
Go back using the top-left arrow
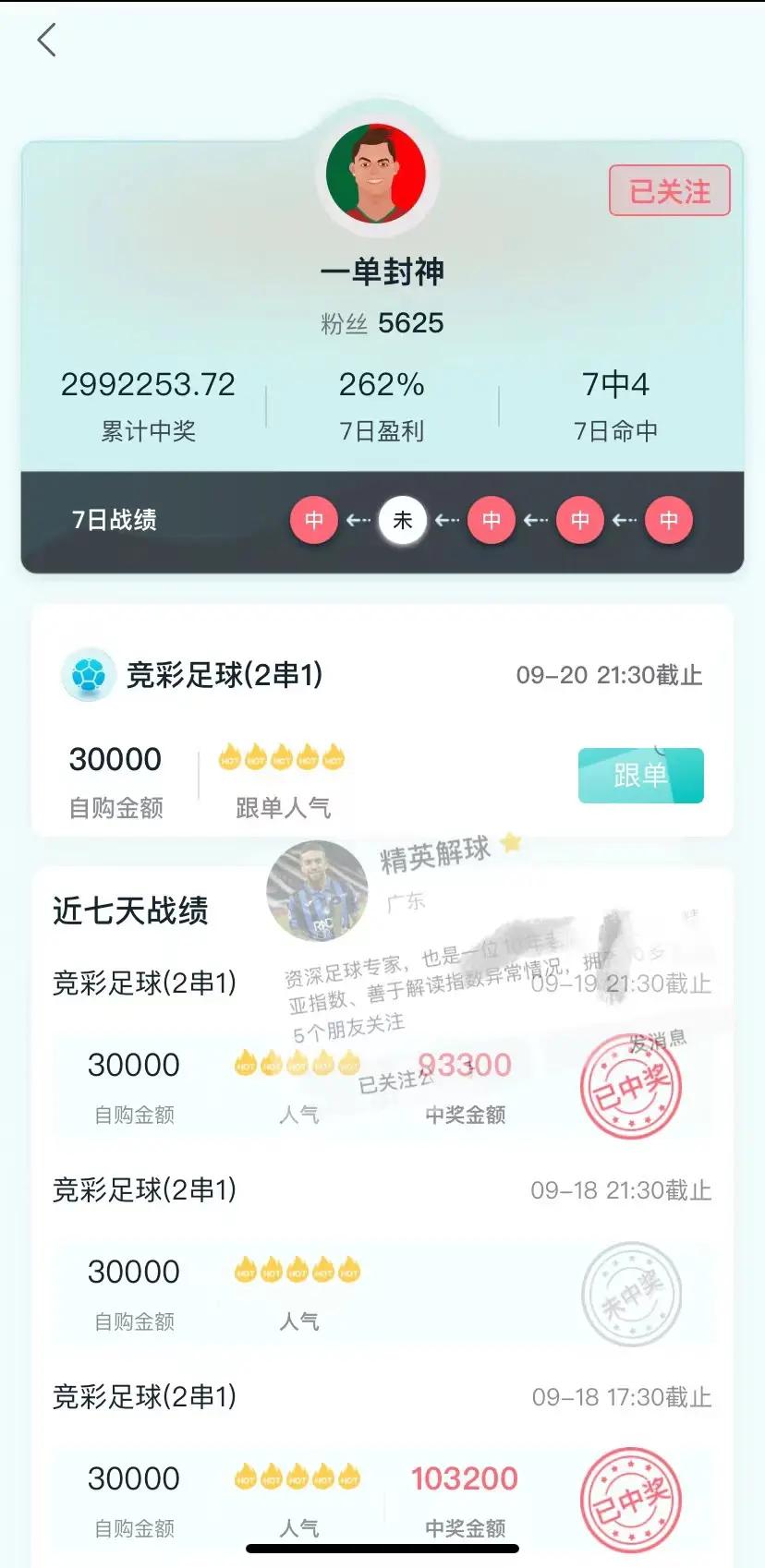point(47,41)
